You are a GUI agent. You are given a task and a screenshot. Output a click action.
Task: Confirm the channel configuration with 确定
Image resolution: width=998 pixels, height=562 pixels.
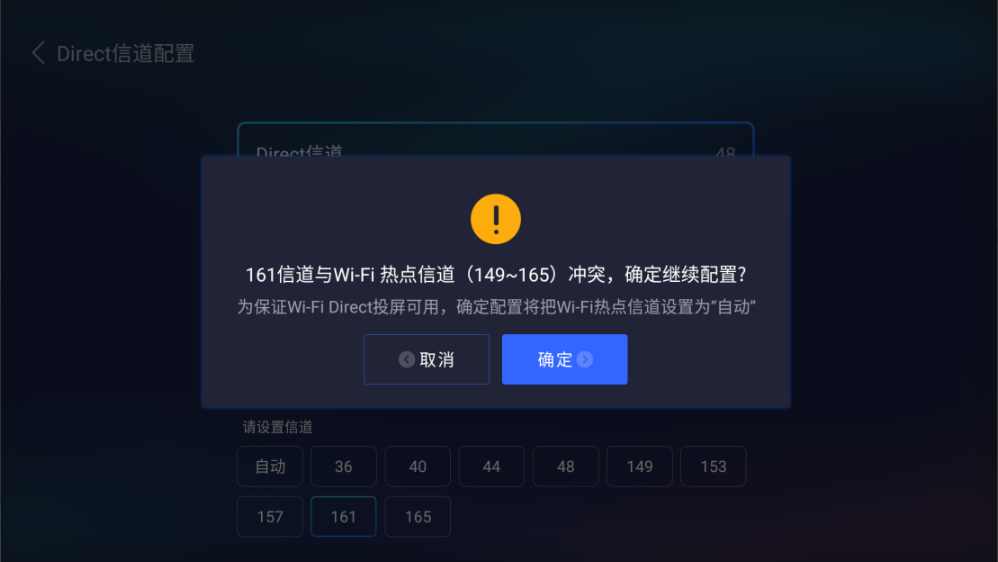tap(564, 359)
